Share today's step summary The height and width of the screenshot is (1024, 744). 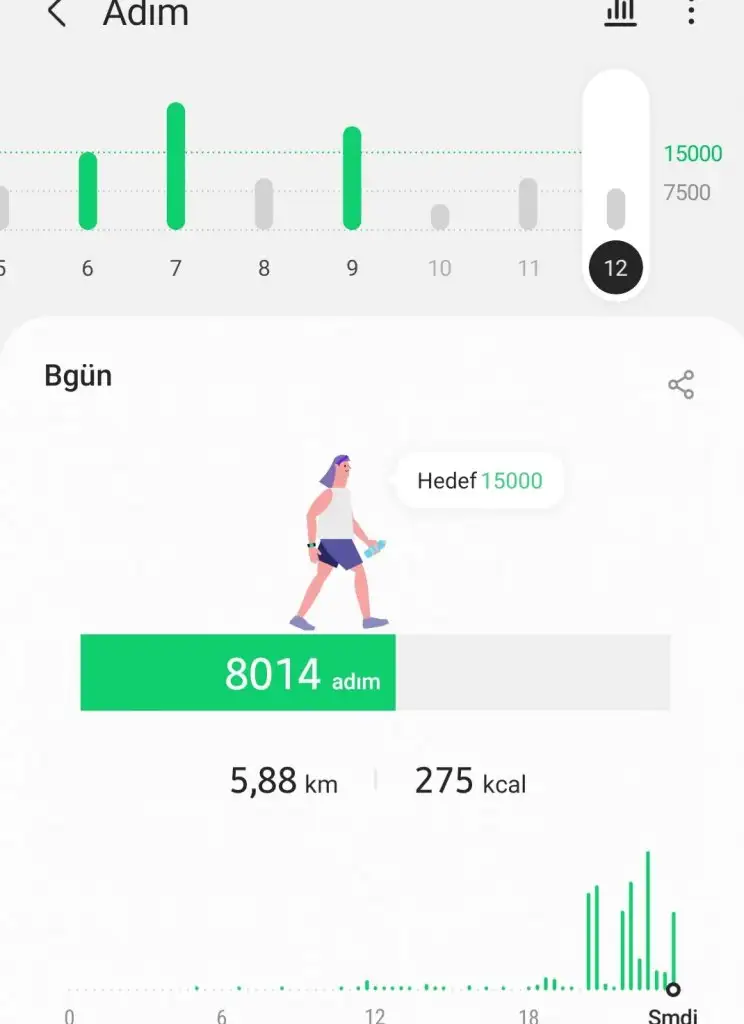click(x=681, y=385)
